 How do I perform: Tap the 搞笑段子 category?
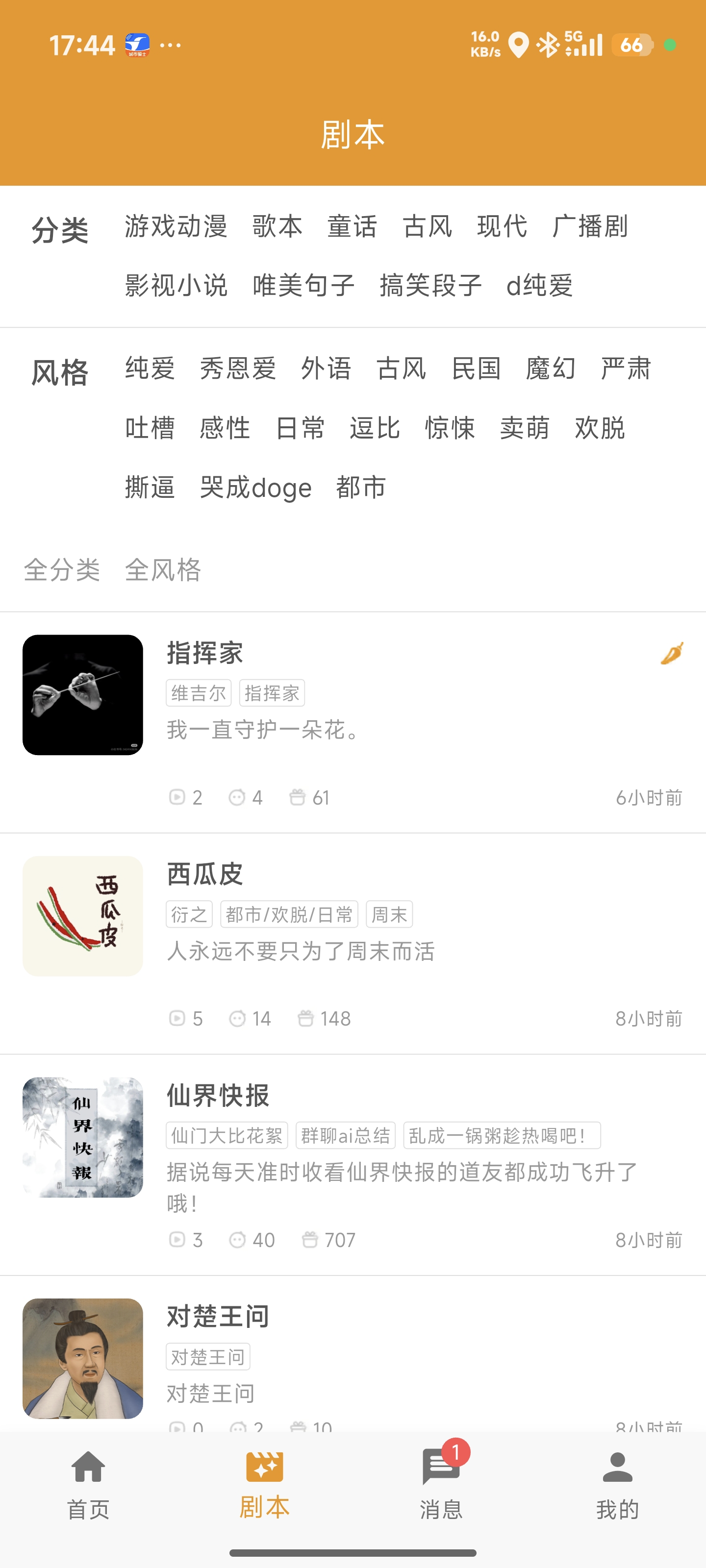pyautogui.click(x=430, y=286)
